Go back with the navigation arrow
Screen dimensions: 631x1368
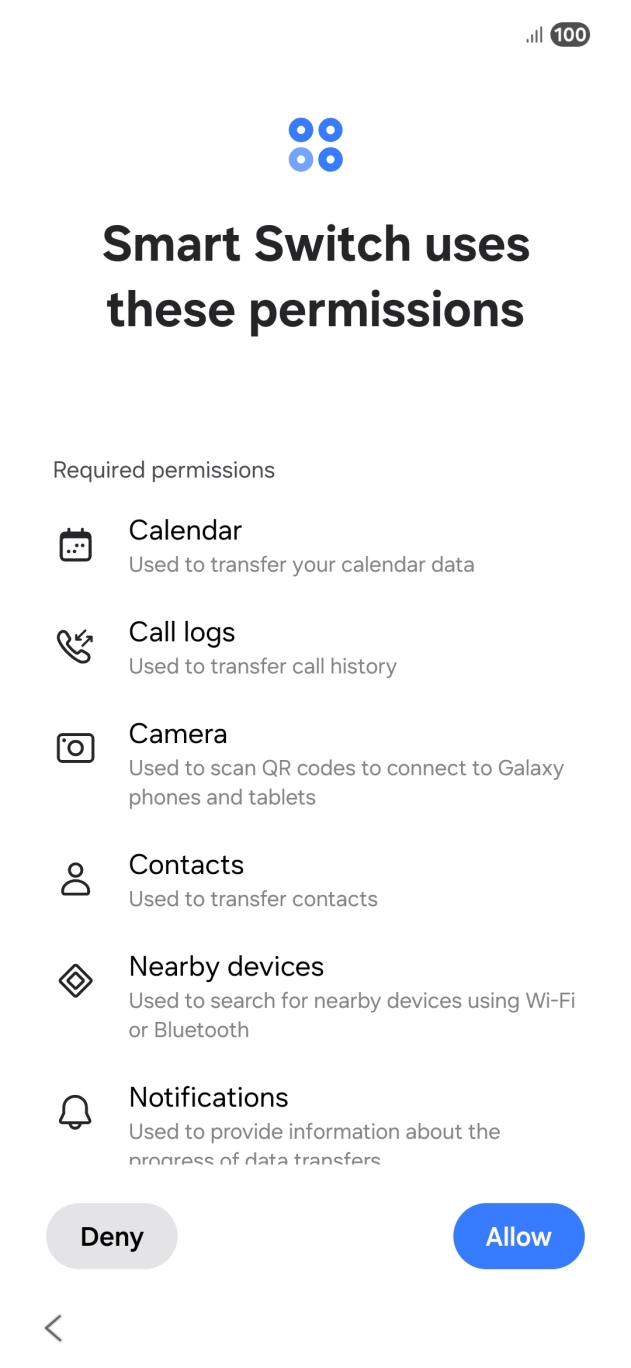[x=54, y=1327]
